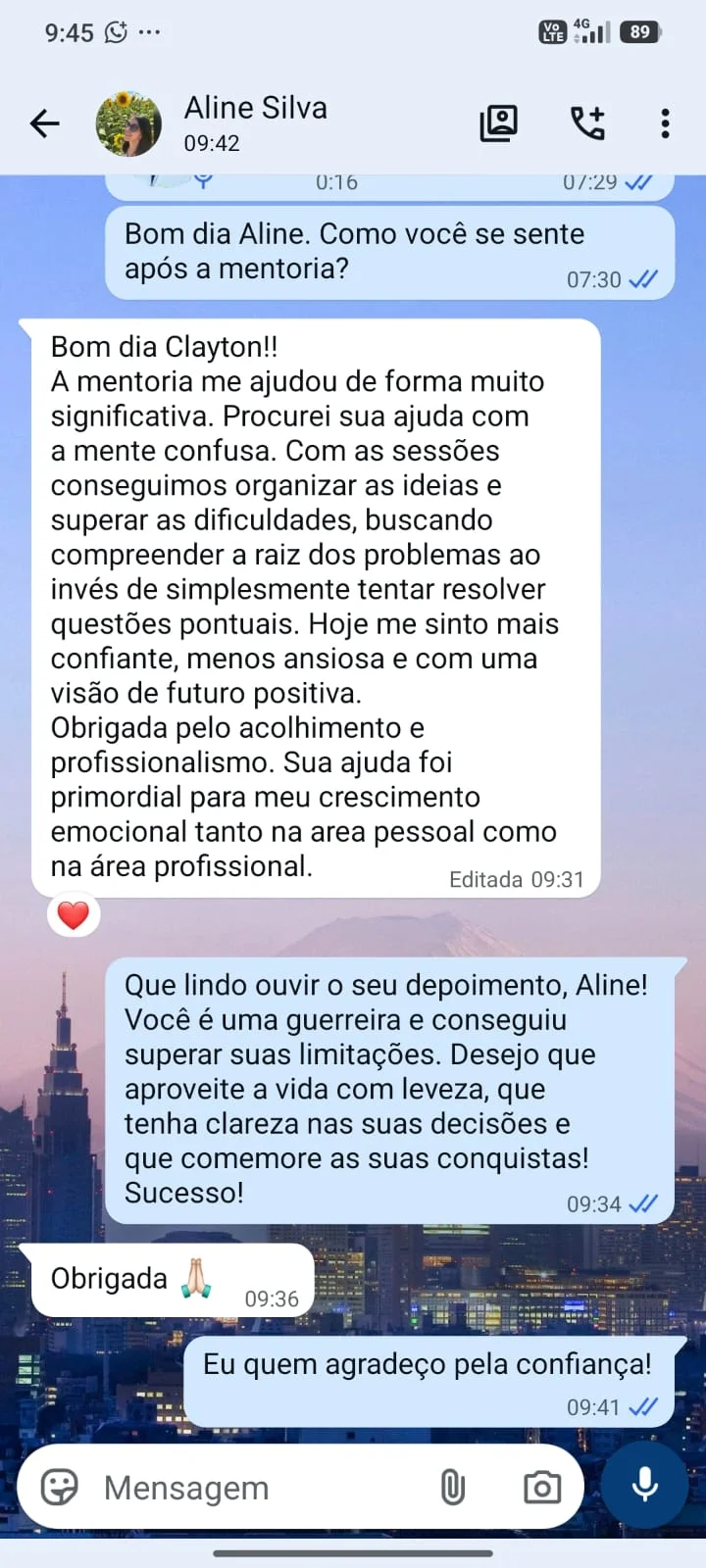
Task: Attach a file with the paperclip
Action: [452, 1487]
